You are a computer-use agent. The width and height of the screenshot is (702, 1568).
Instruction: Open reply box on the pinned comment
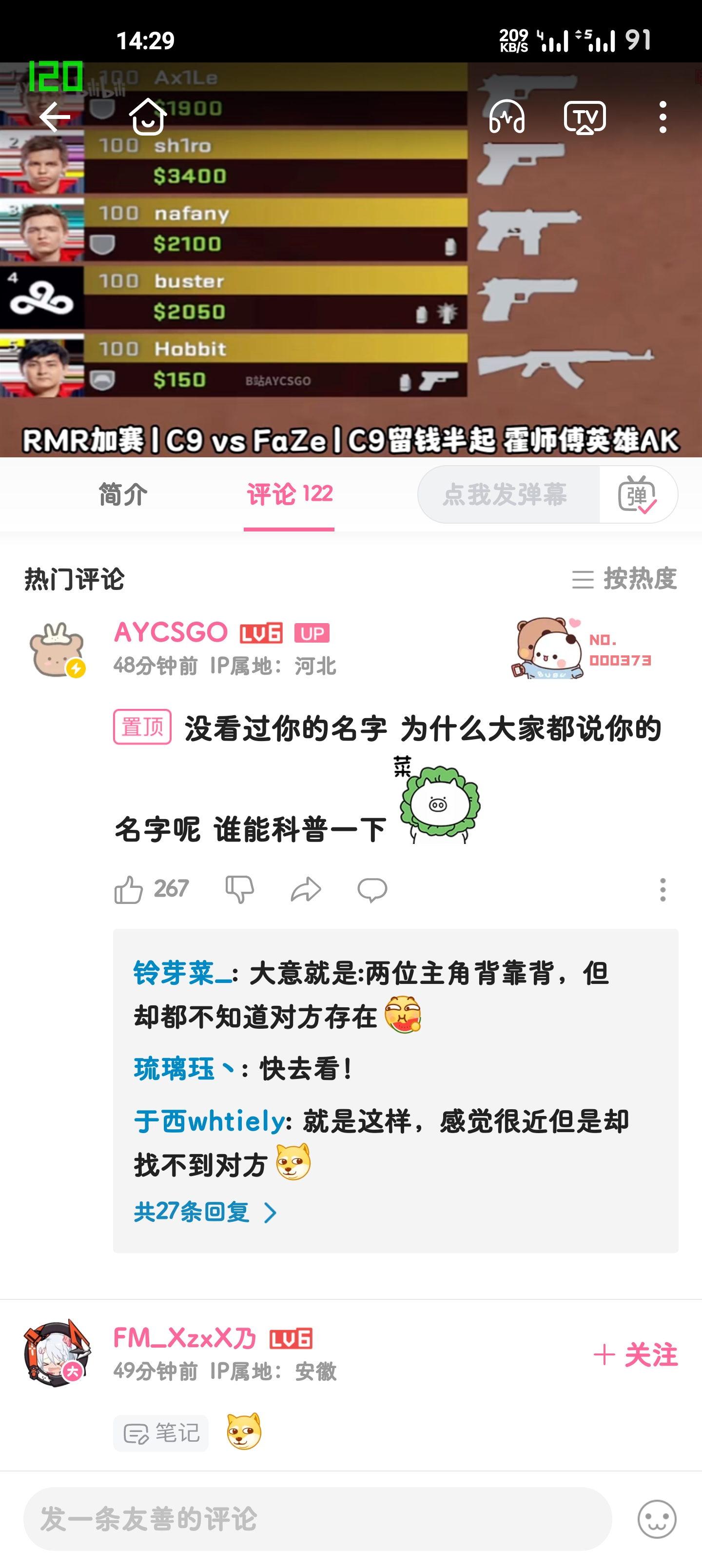372,890
